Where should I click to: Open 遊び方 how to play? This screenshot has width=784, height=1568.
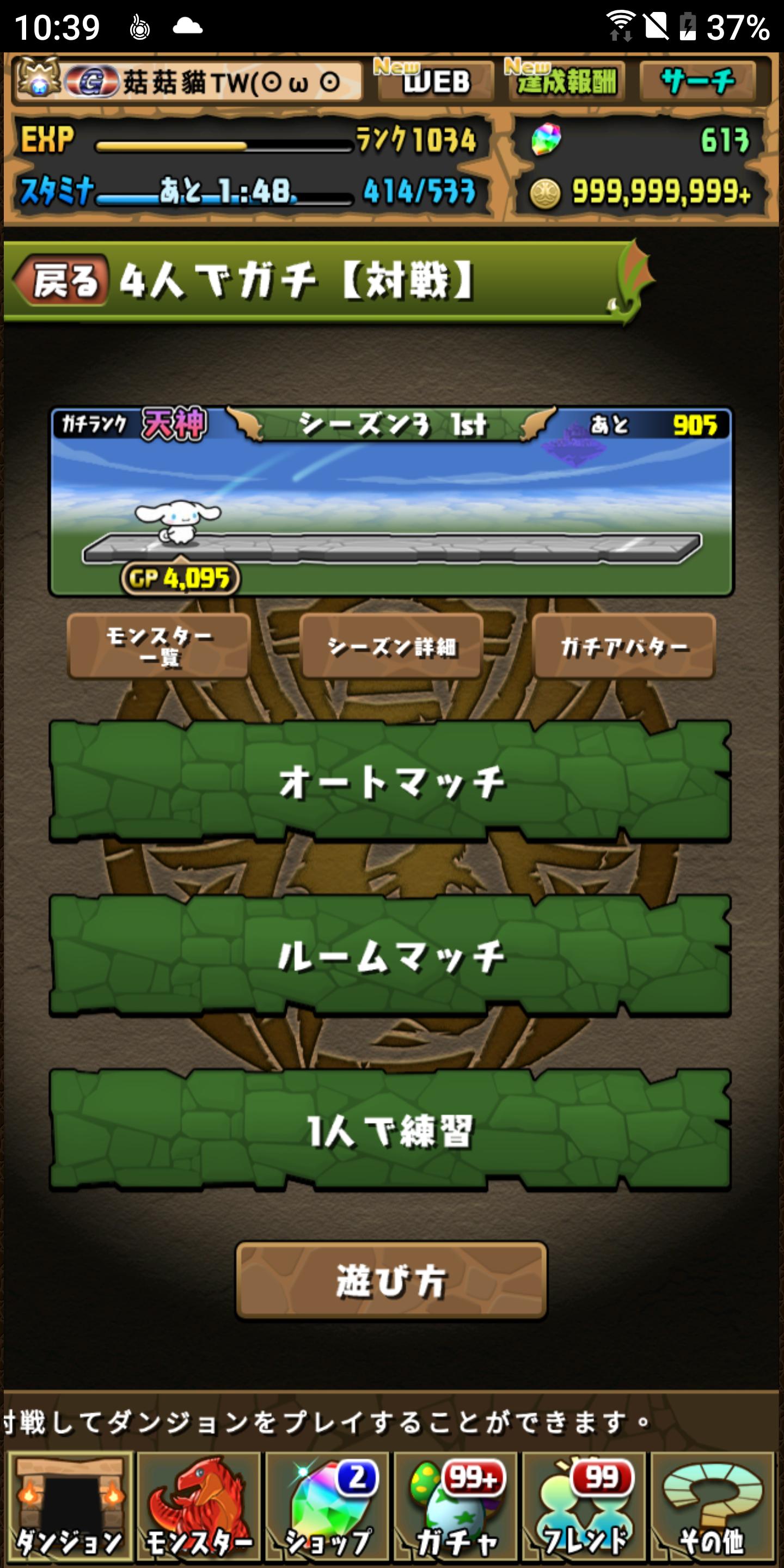pyautogui.click(x=391, y=1281)
